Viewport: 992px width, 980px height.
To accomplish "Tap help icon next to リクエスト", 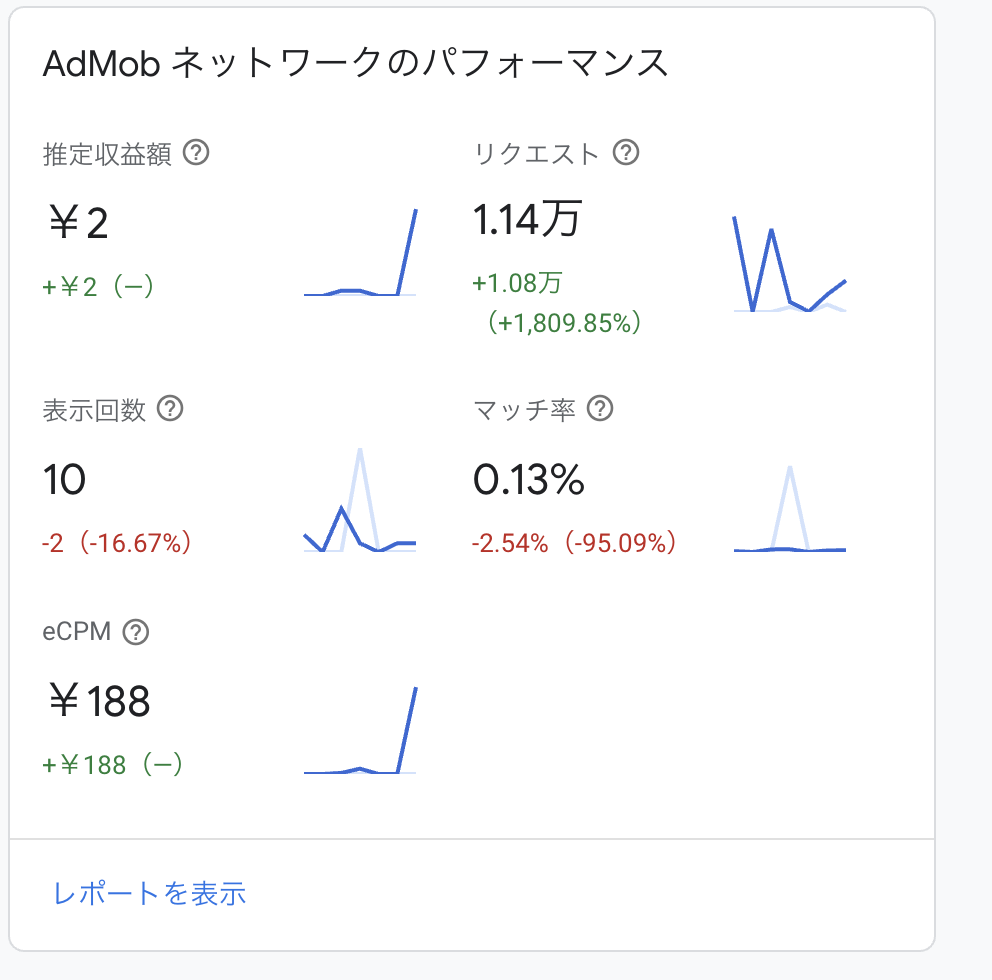I will point(626,153).
